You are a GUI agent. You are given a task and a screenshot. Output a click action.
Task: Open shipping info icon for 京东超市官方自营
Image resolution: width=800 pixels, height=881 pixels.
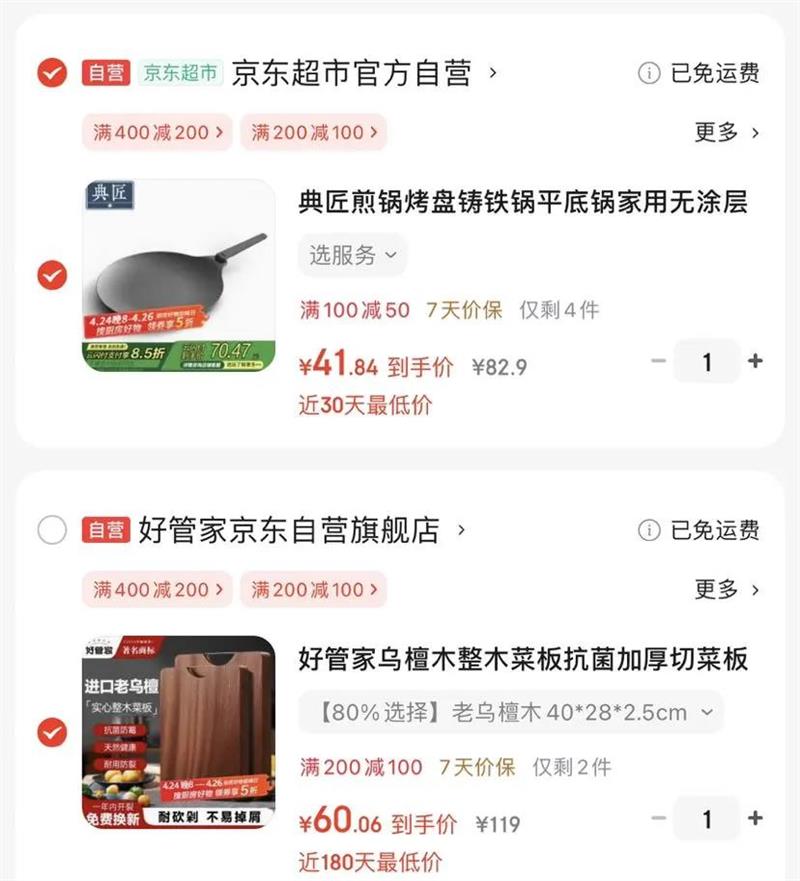649,73
